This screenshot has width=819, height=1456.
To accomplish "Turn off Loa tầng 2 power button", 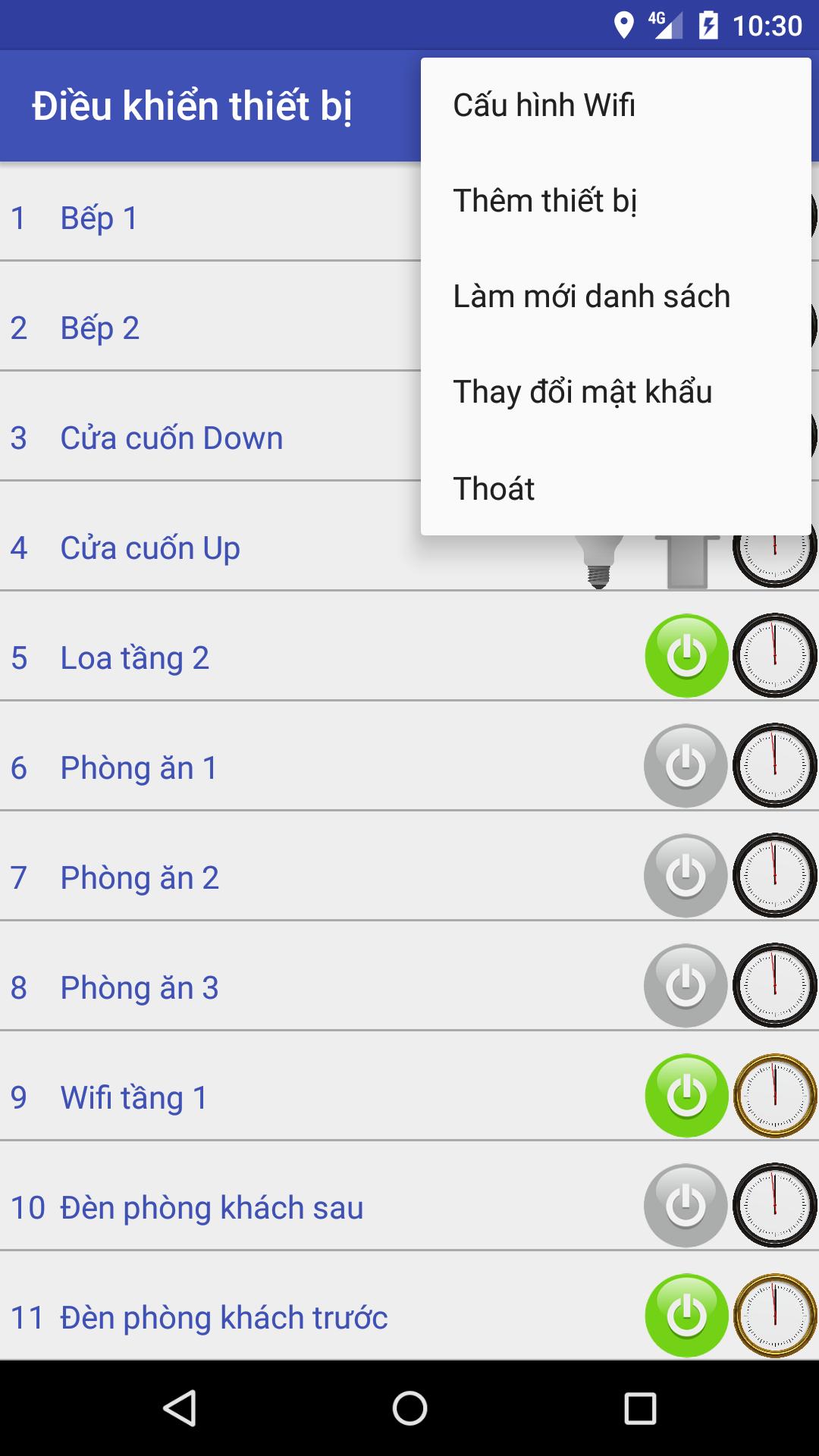I will tap(686, 656).
